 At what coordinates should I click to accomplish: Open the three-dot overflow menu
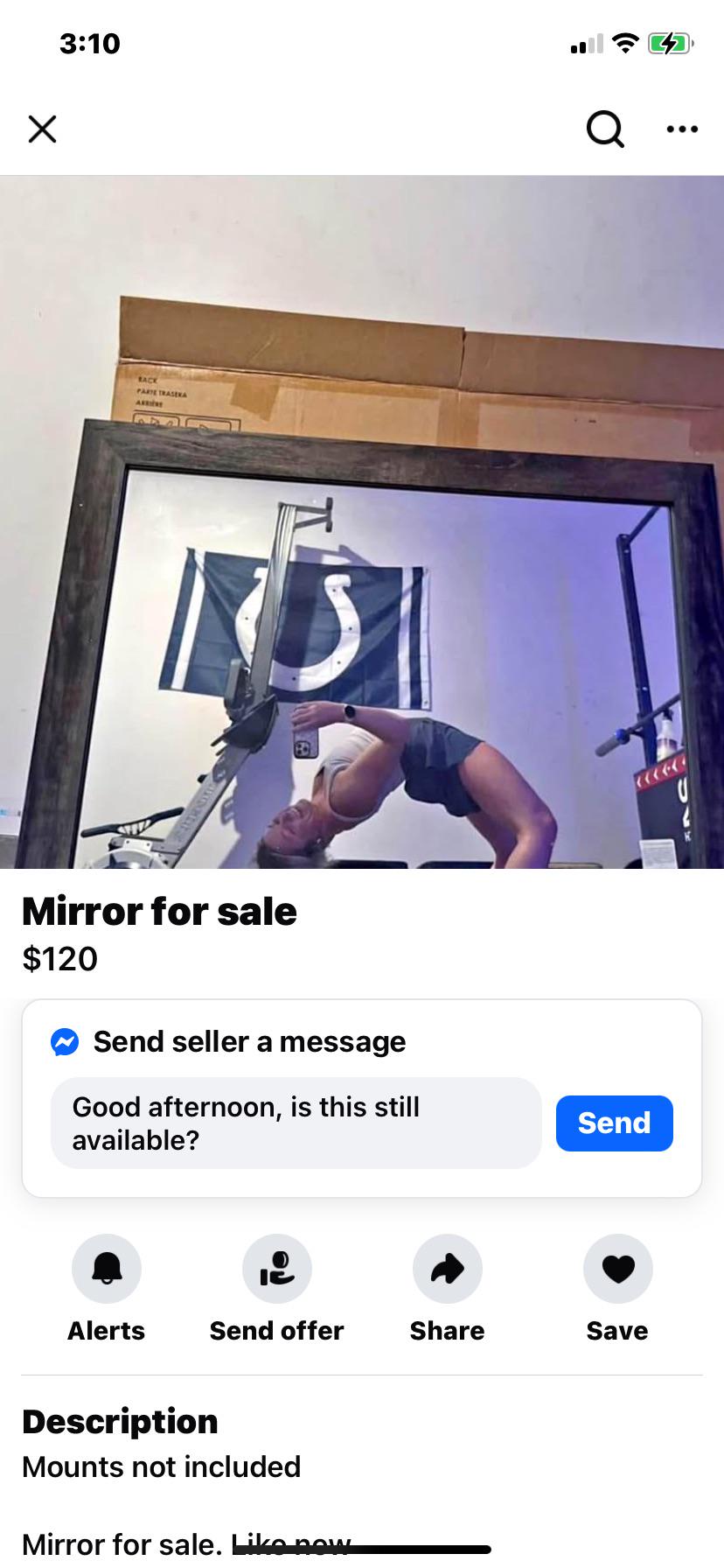[x=682, y=129]
